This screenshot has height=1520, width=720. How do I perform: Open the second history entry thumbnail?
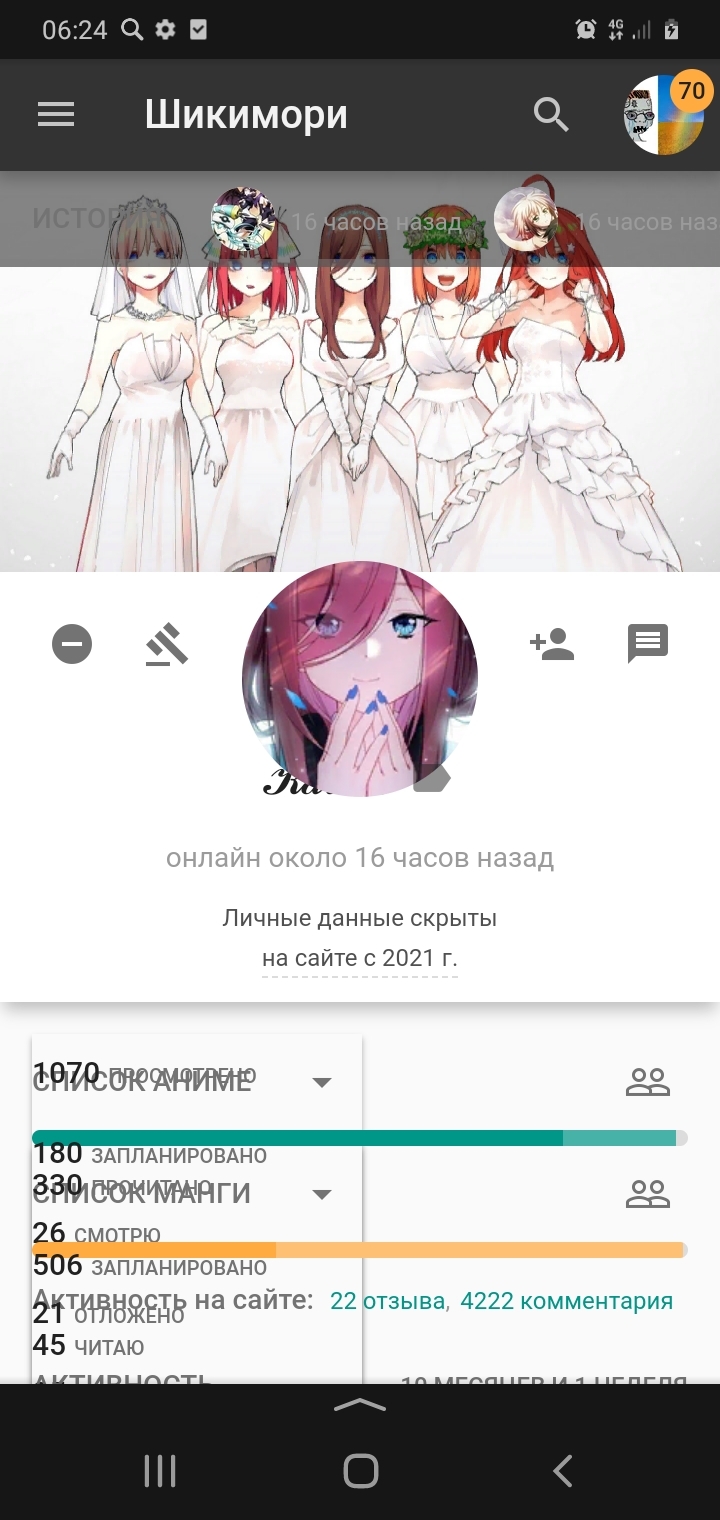tap(526, 218)
